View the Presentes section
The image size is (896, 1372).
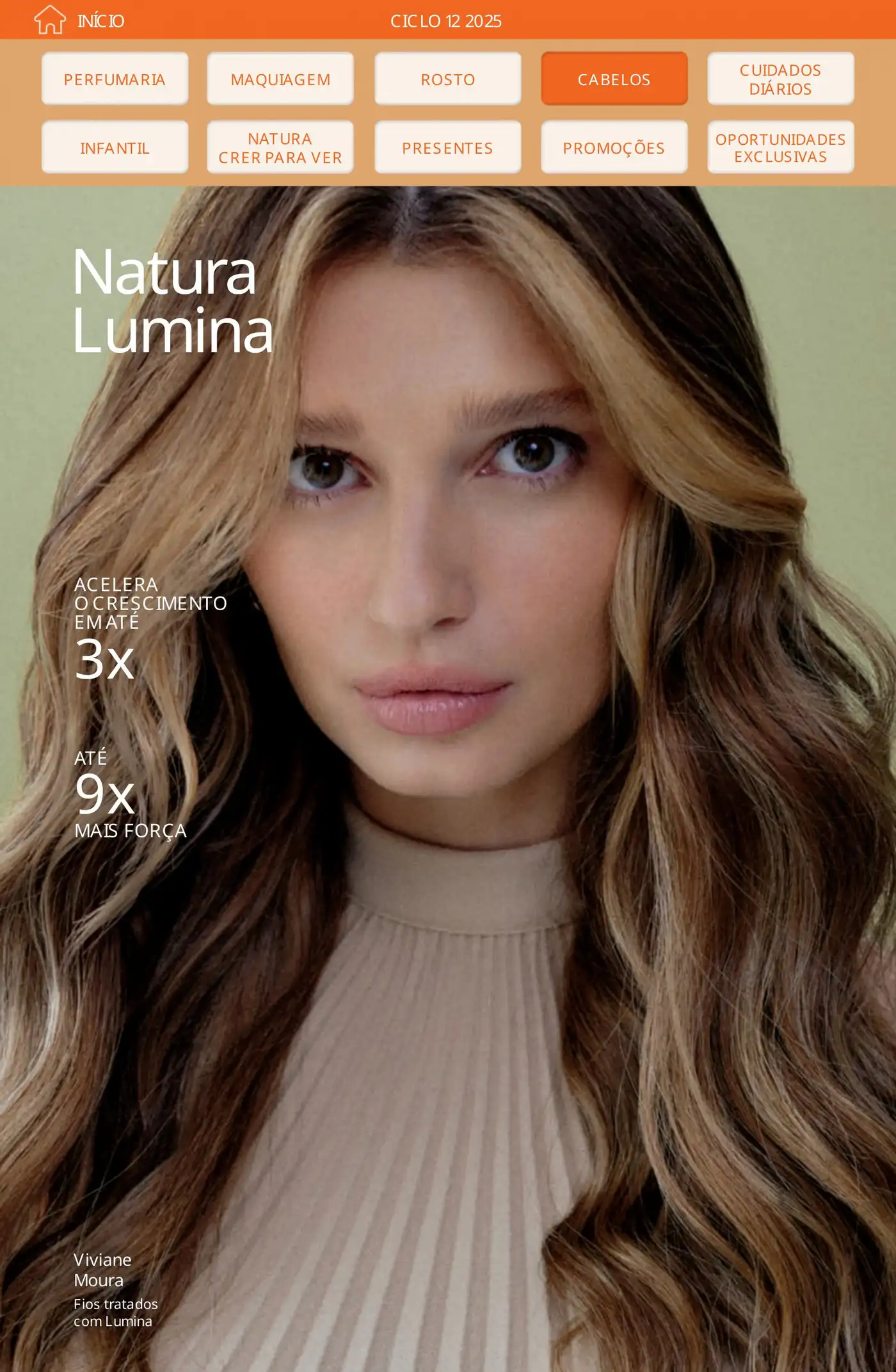[447, 147]
